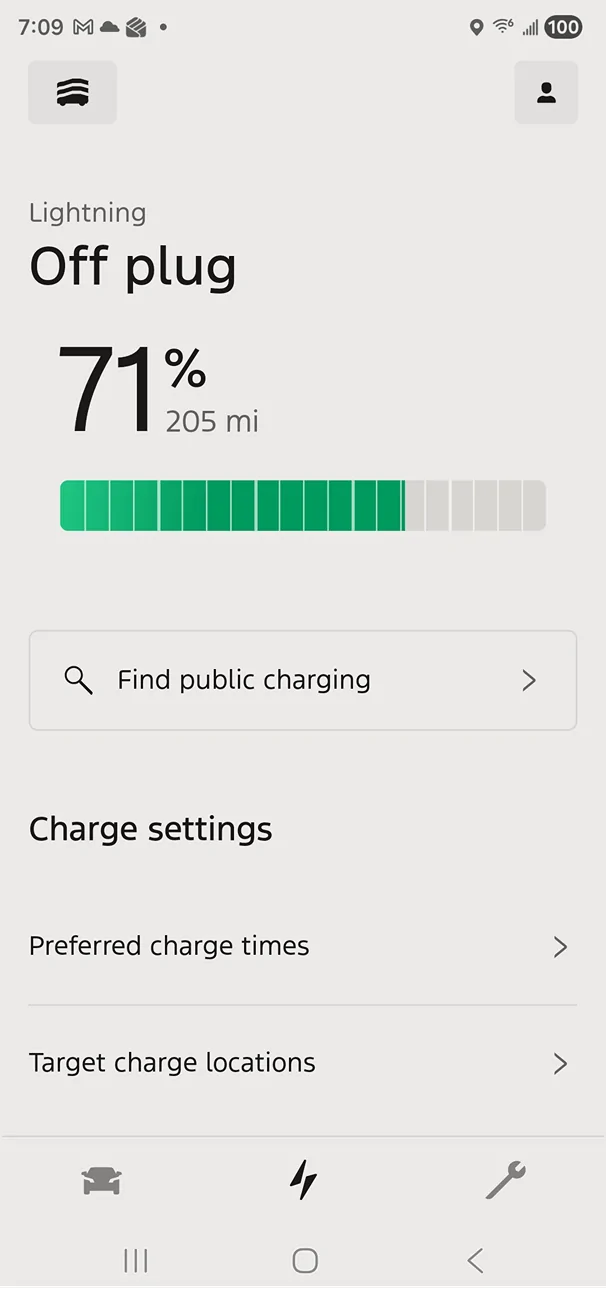
Task: Switch to the service wrench tab
Action: pos(505,1181)
